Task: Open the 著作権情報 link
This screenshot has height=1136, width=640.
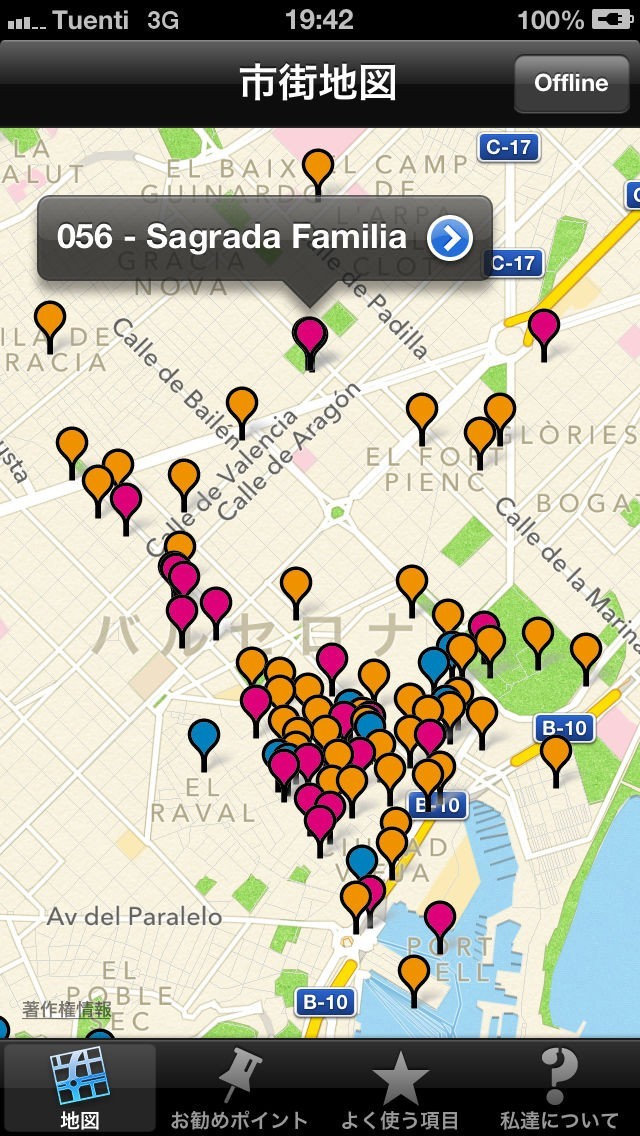Action: [x=68, y=1009]
